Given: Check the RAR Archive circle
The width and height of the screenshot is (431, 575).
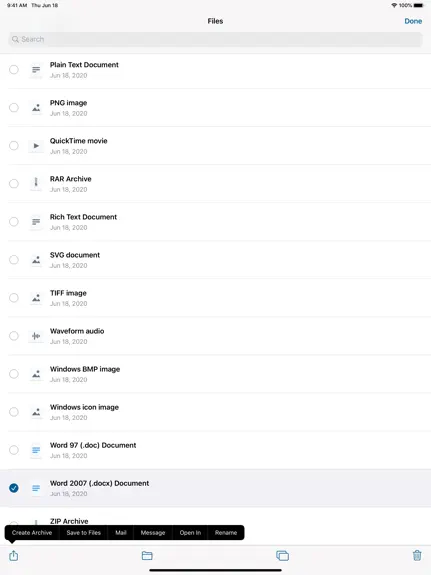Looking at the screenshot, I should [14, 183].
